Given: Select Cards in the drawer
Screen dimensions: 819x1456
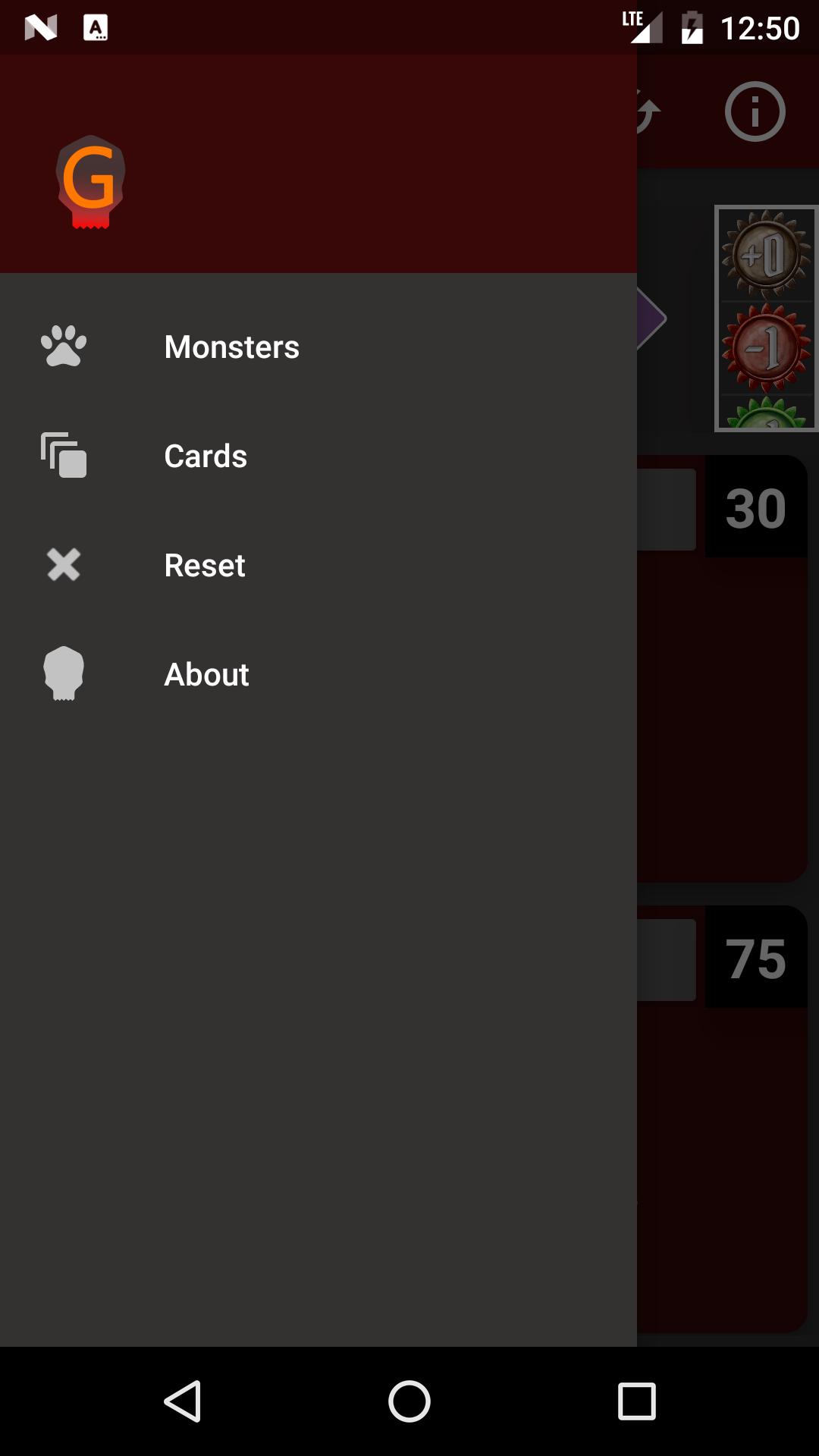Looking at the screenshot, I should 206,457.
